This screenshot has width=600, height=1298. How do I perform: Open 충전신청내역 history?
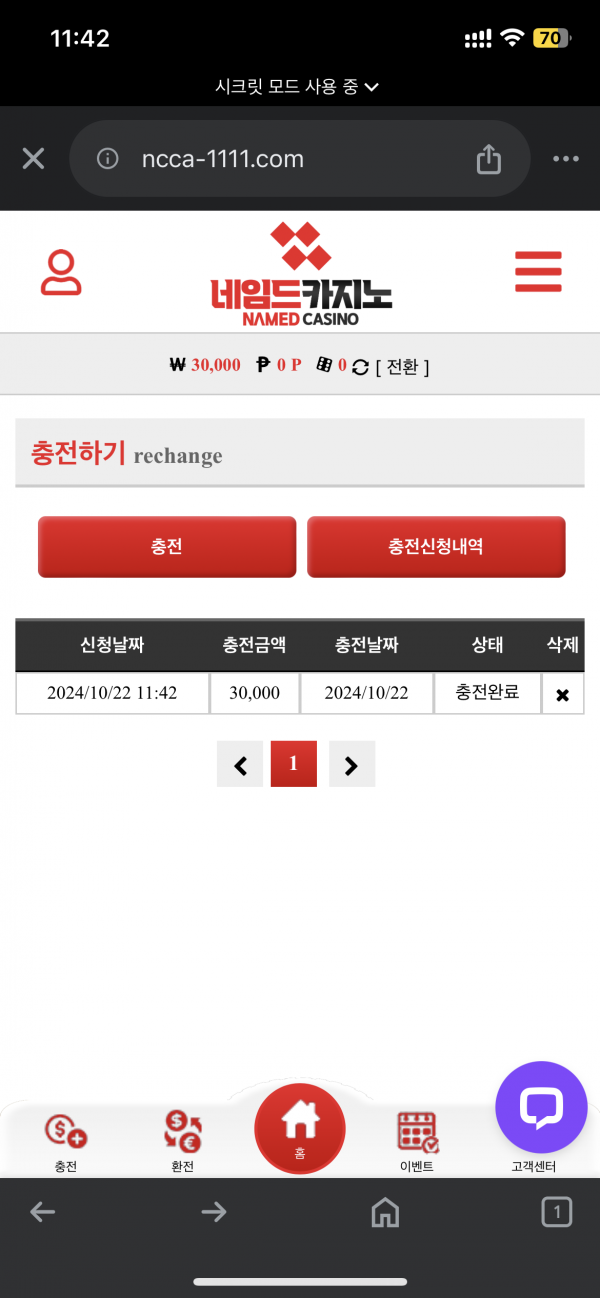436,547
